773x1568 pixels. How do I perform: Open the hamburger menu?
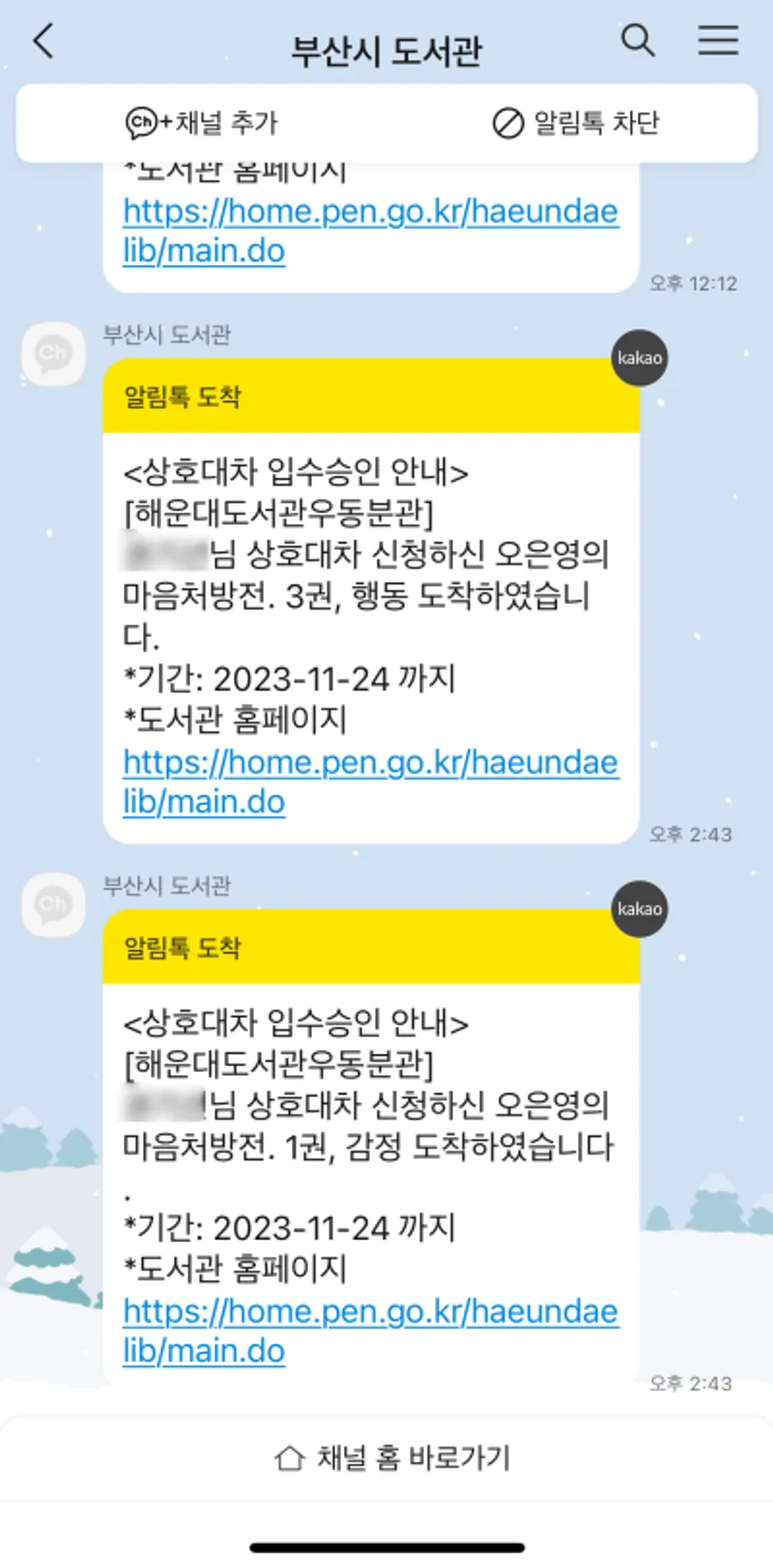point(718,40)
